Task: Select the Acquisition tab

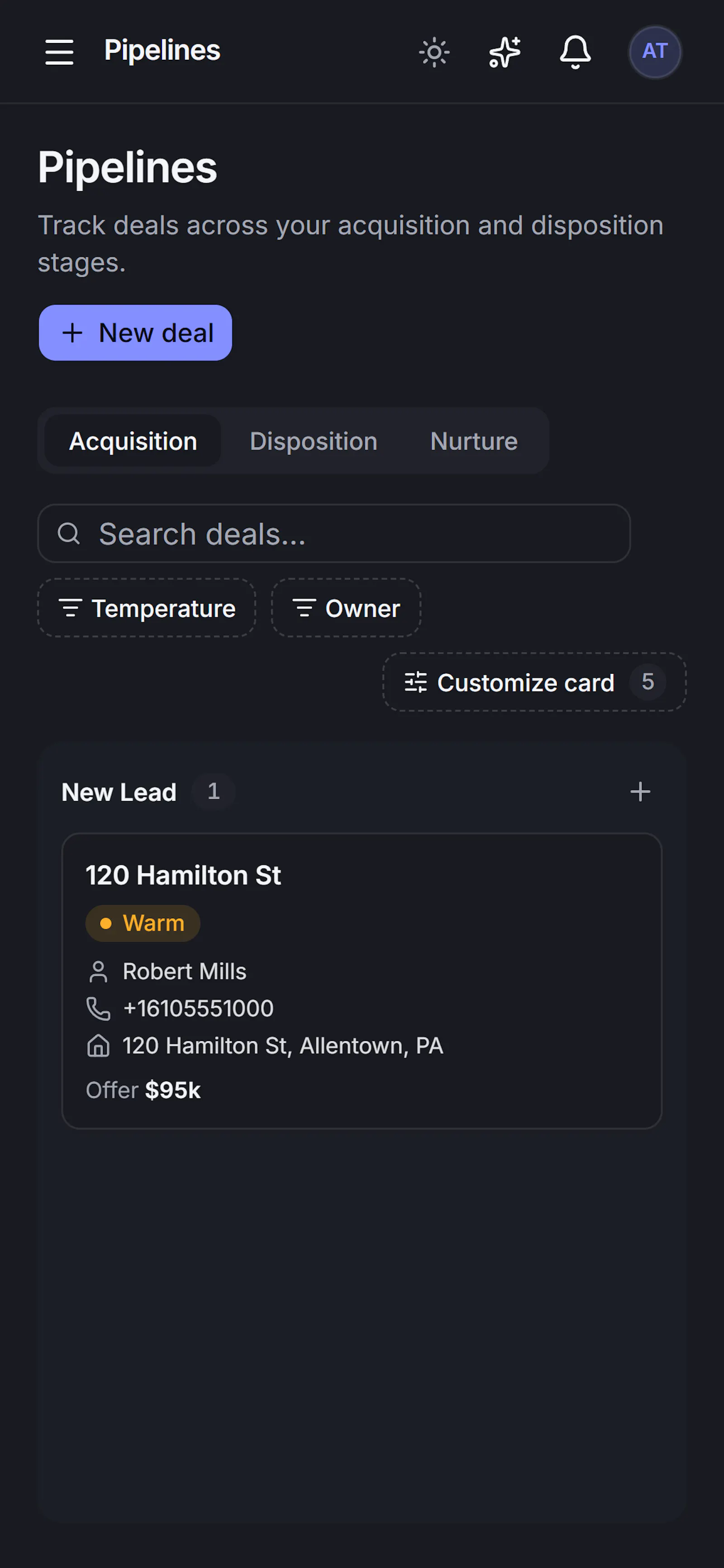Action: point(133,441)
